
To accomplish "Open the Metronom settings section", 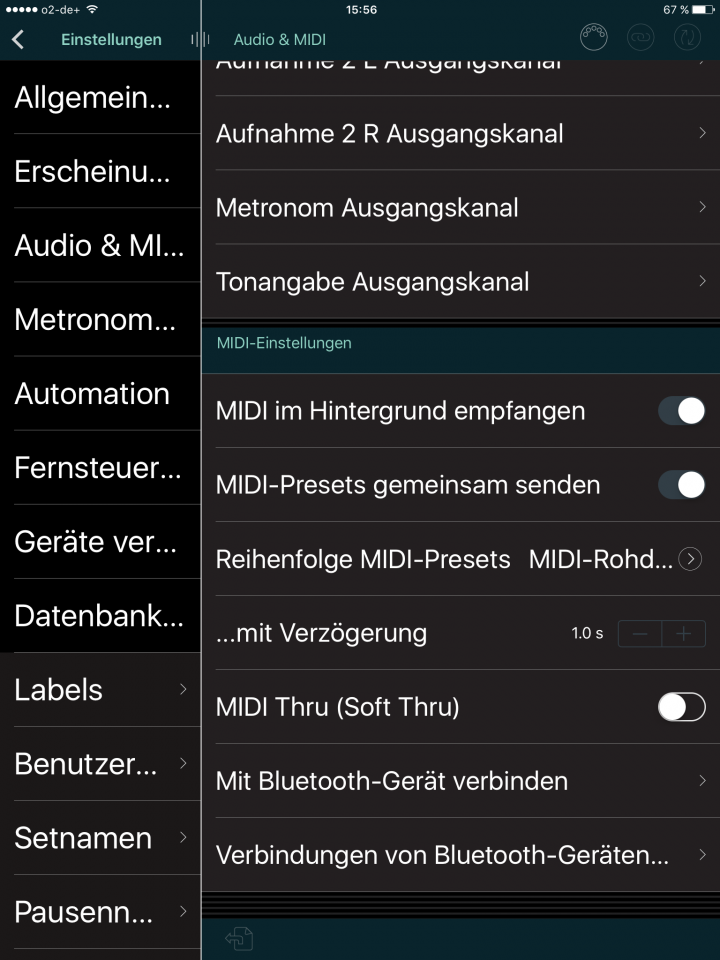I will tap(100, 320).
